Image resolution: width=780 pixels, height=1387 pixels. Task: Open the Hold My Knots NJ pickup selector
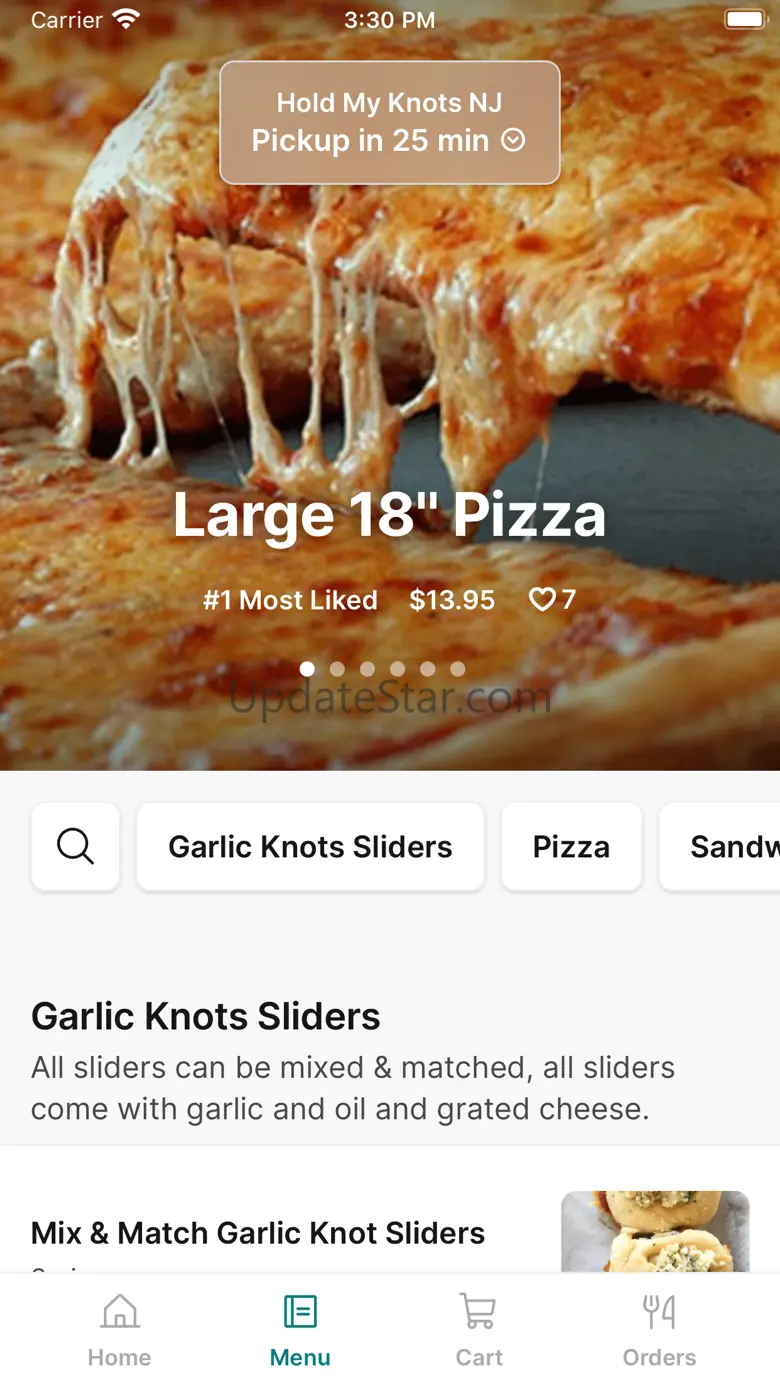pos(389,122)
